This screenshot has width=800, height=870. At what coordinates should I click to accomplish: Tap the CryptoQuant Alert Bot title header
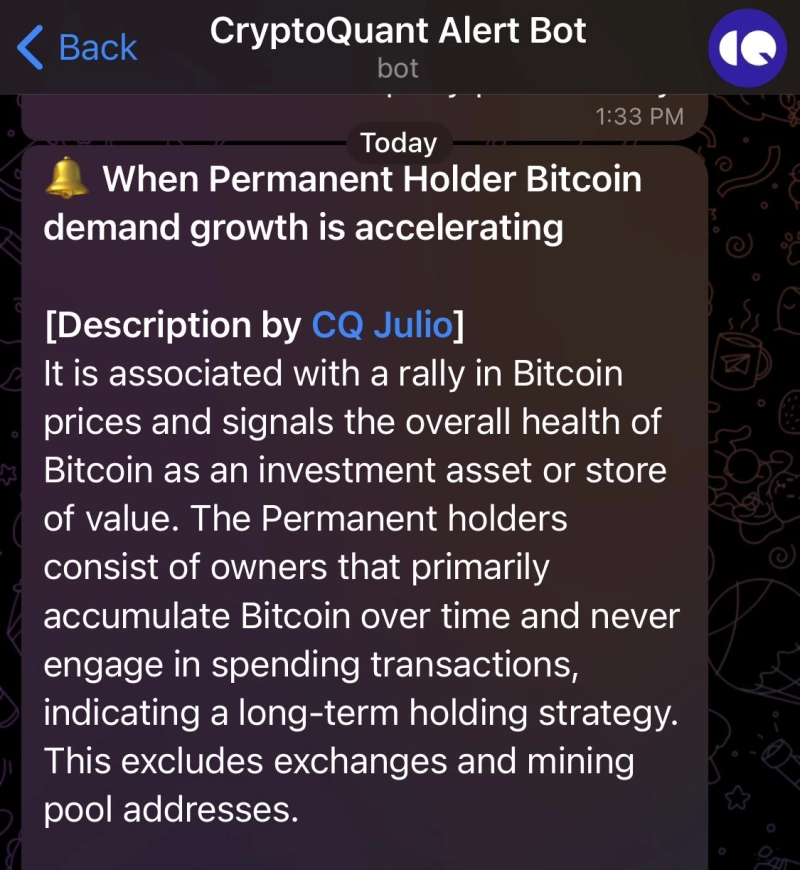[x=398, y=32]
